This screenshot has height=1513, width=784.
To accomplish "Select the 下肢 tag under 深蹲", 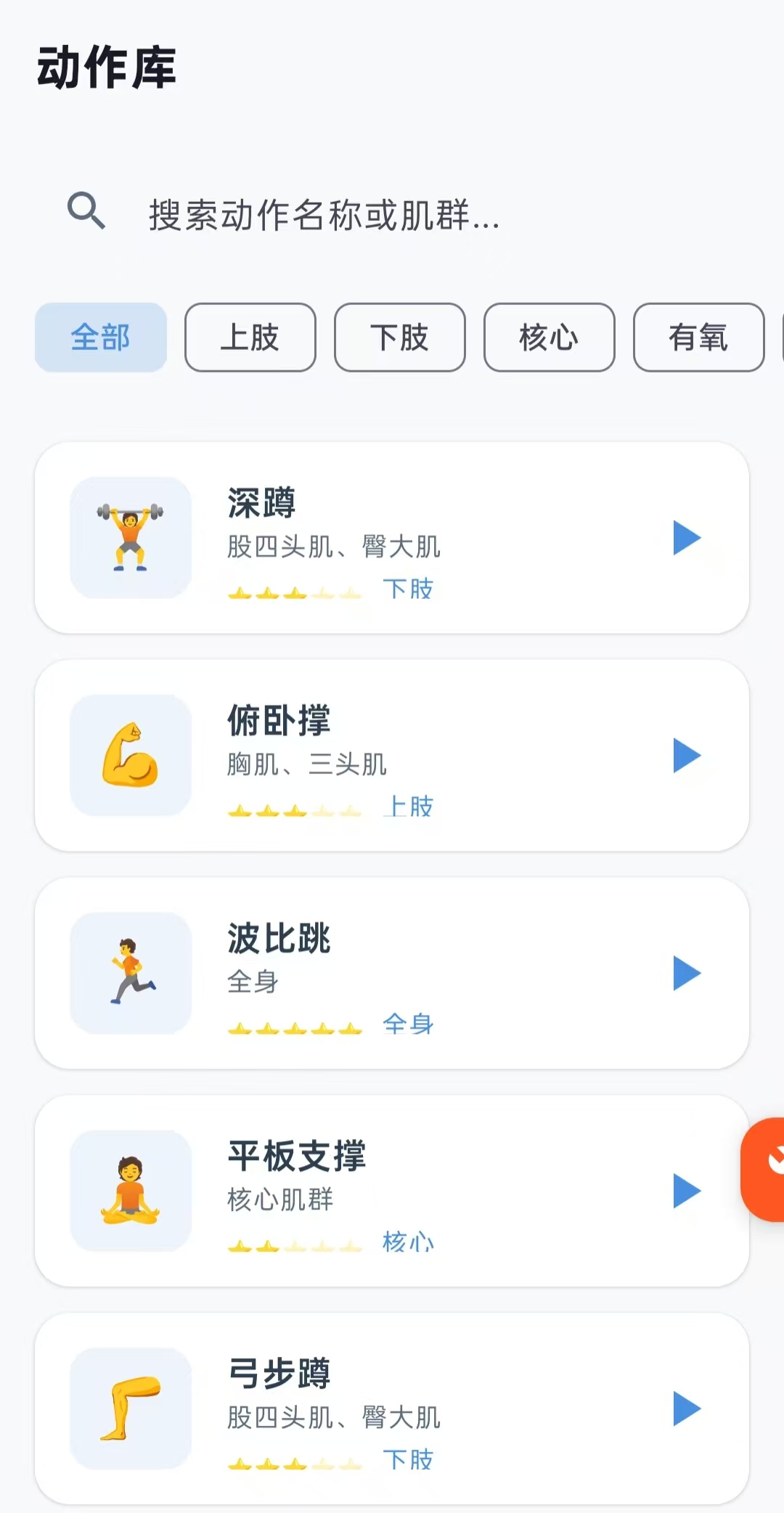I will [408, 590].
